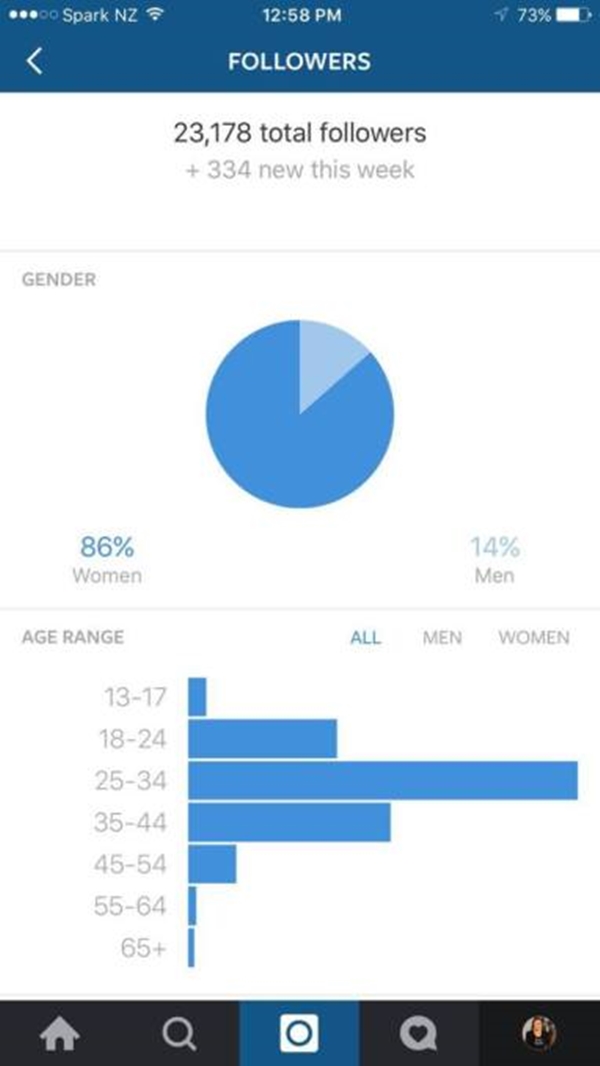Open the home feed tab

[x=60, y=1034]
